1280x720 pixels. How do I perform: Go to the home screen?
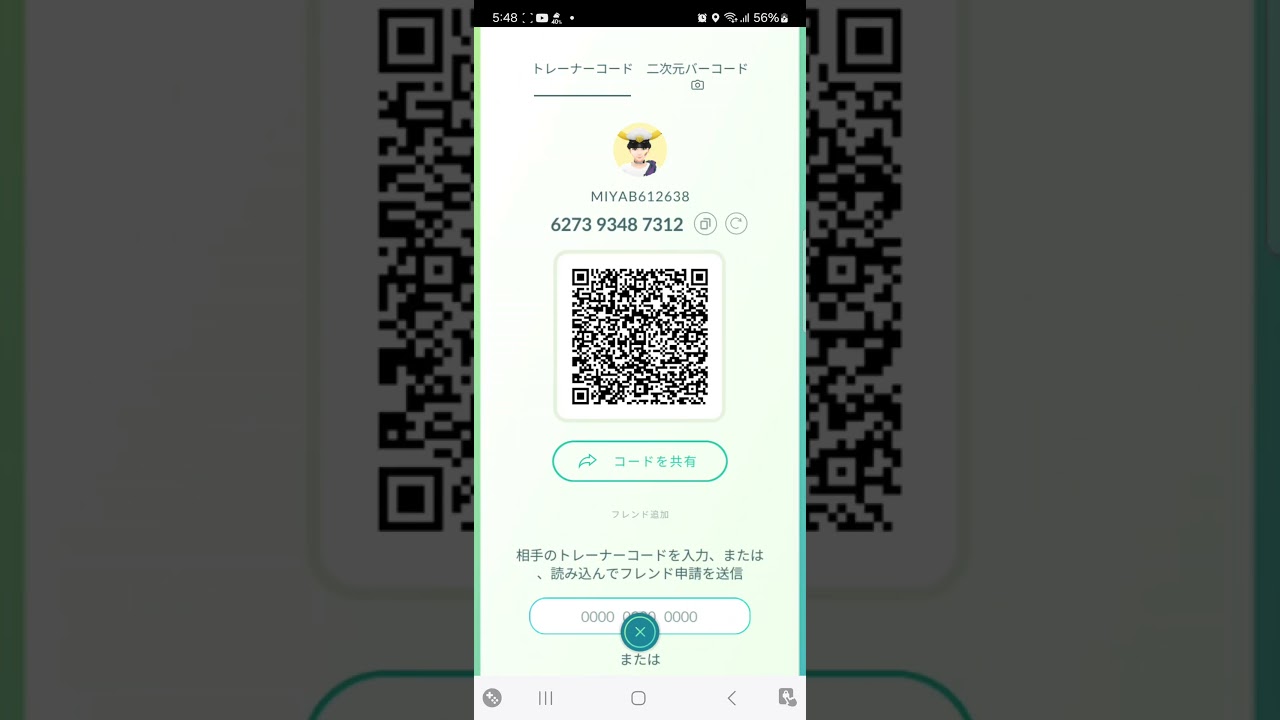[x=638, y=698]
